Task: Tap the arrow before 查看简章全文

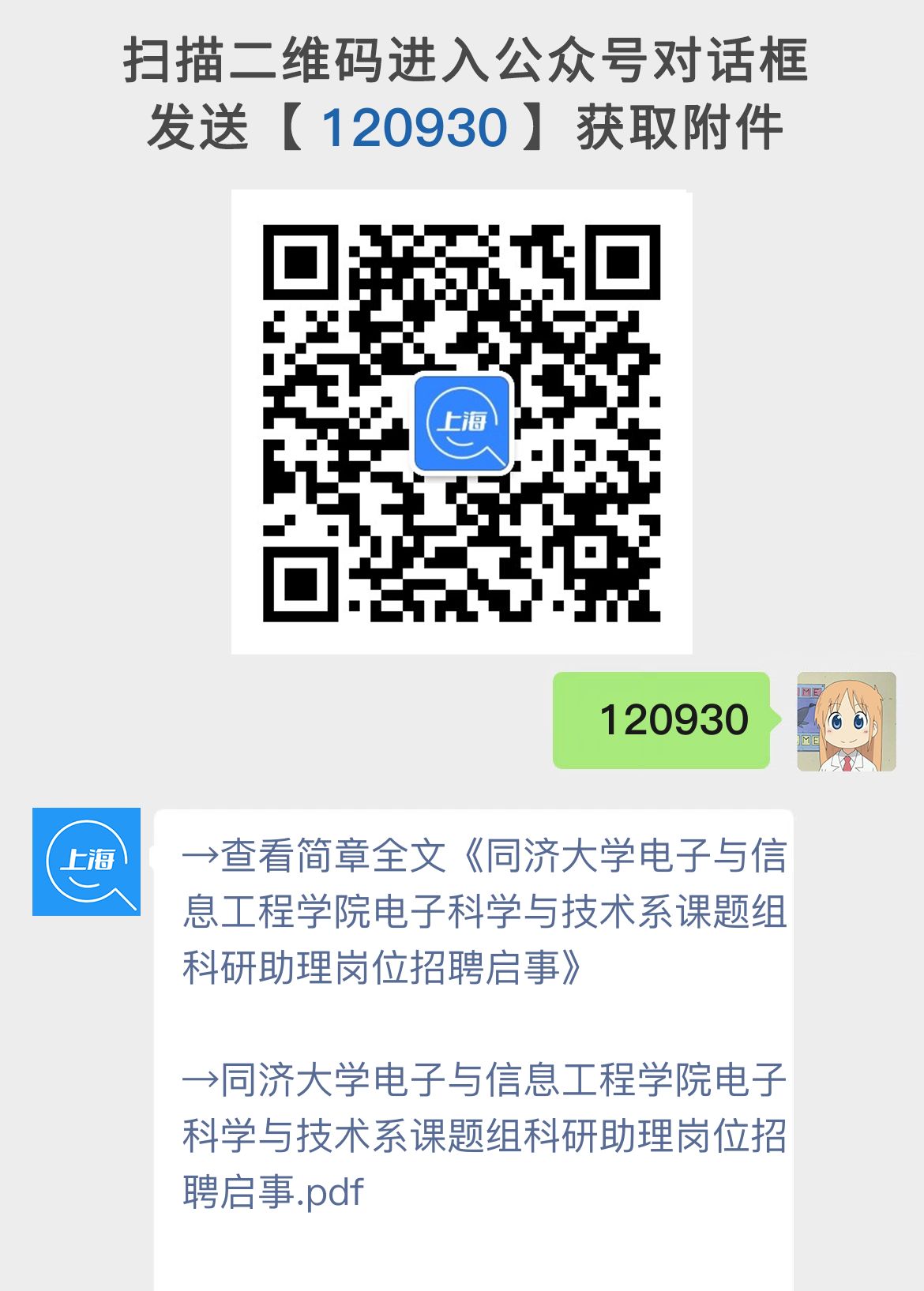Action: (201, 861)
